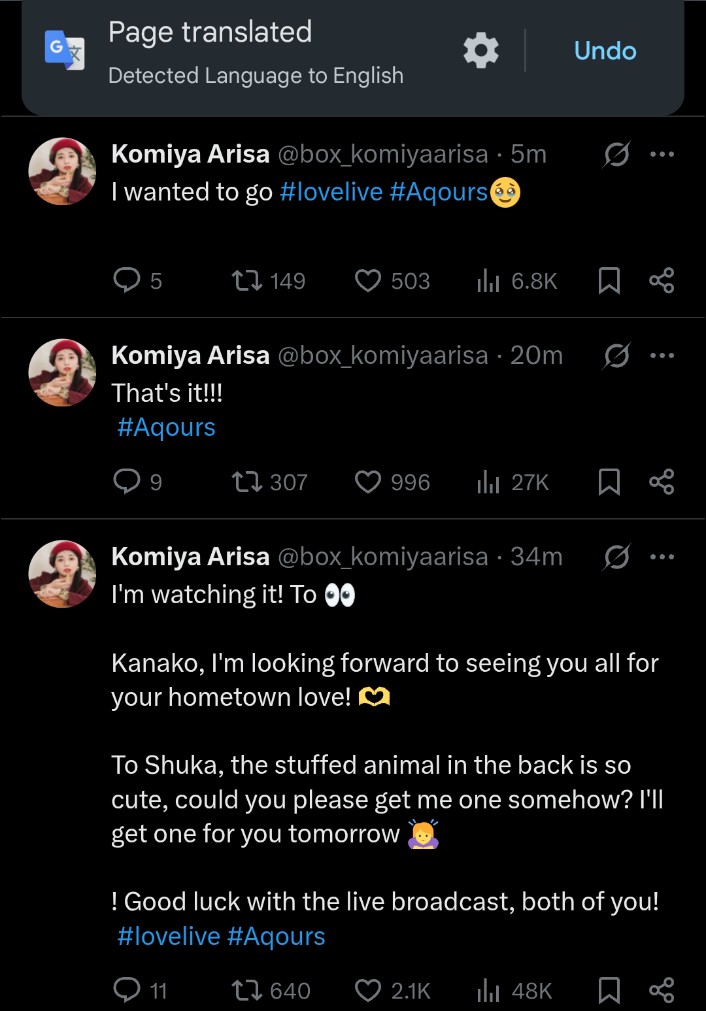
Task: Open #Aqours hashtag in "That's it!!!" post
Action: pyautogui.click(x=166, y=428)
